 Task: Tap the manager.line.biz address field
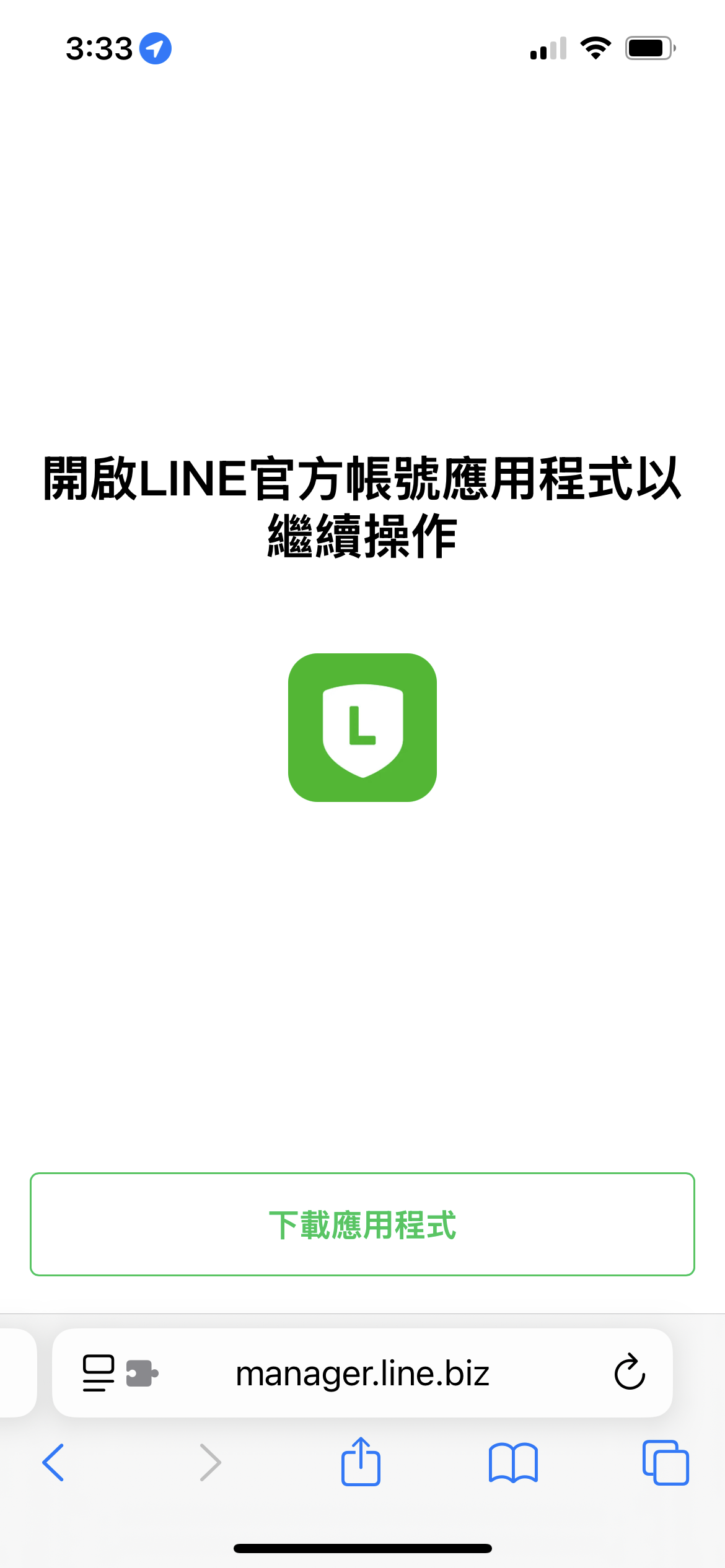point(362,1373)
